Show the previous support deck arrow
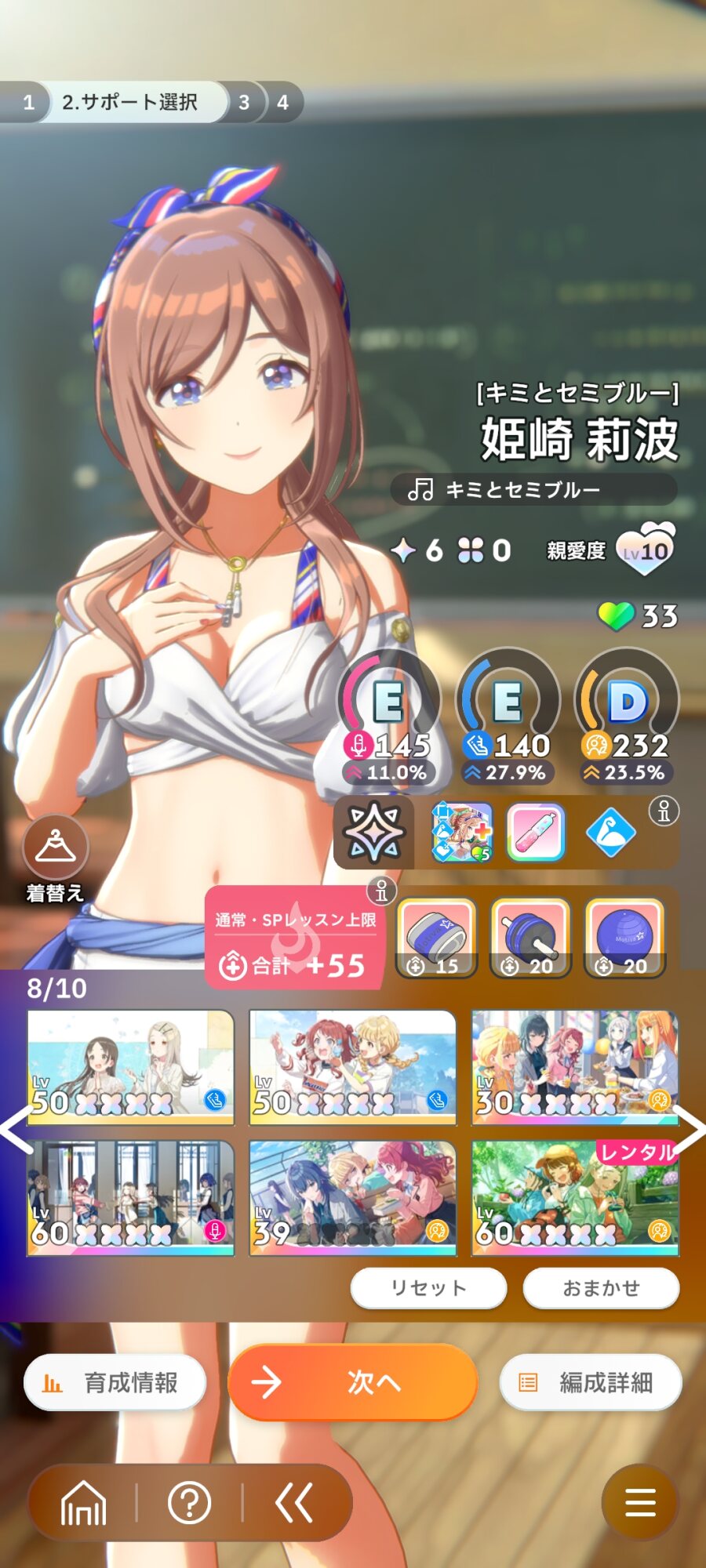The height and width of the screenshot is (1568, 706). 16,1130
